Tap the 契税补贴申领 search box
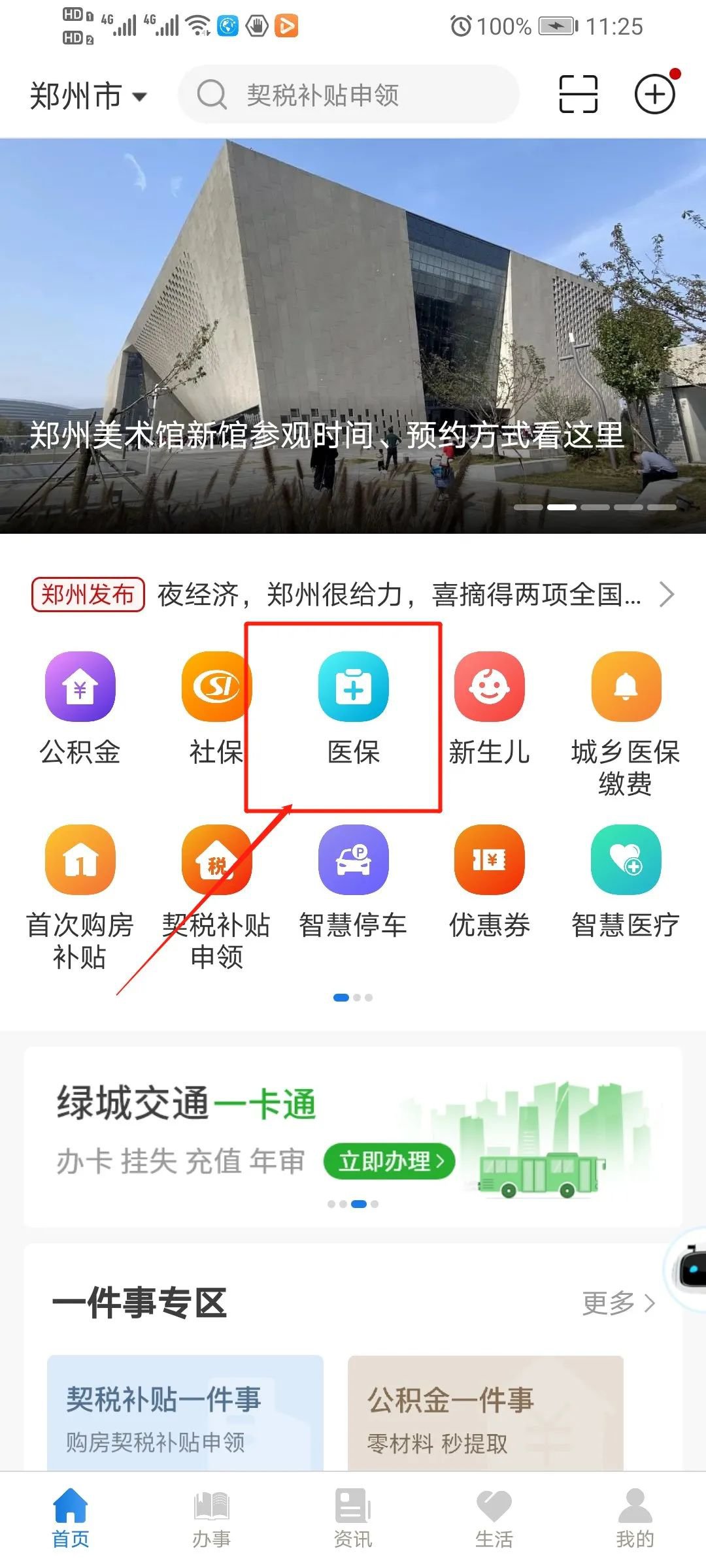Viewport: 706px width, 1568px height. 349,95
